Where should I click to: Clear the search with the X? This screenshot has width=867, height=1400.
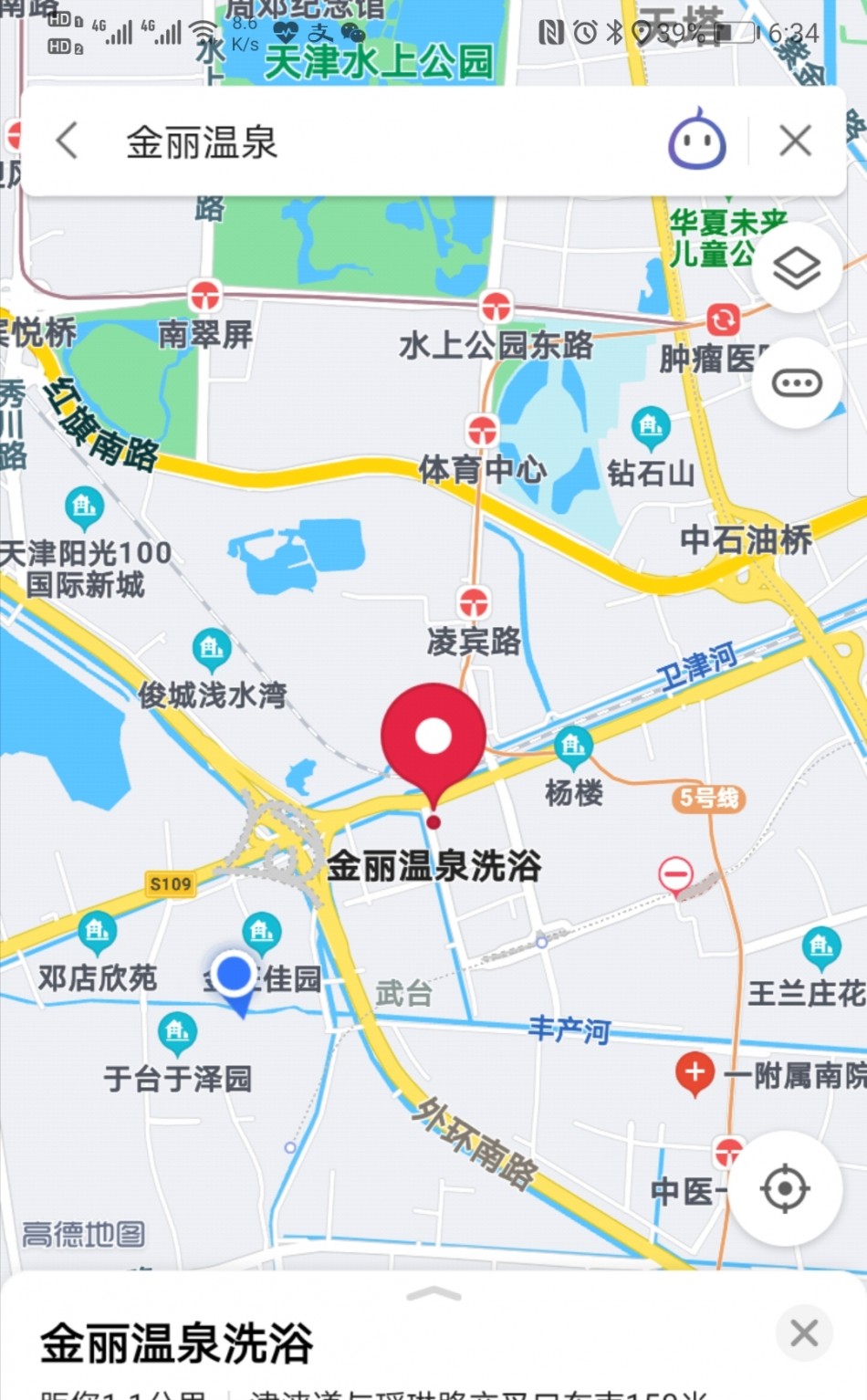pos(795,141)
